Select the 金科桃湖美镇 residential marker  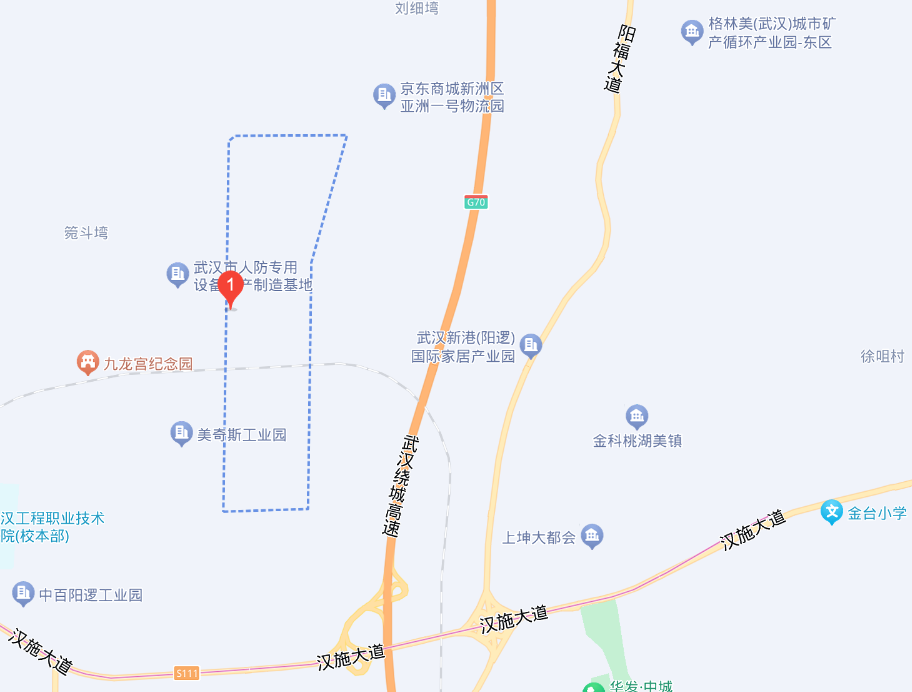[x=637, y=416]
